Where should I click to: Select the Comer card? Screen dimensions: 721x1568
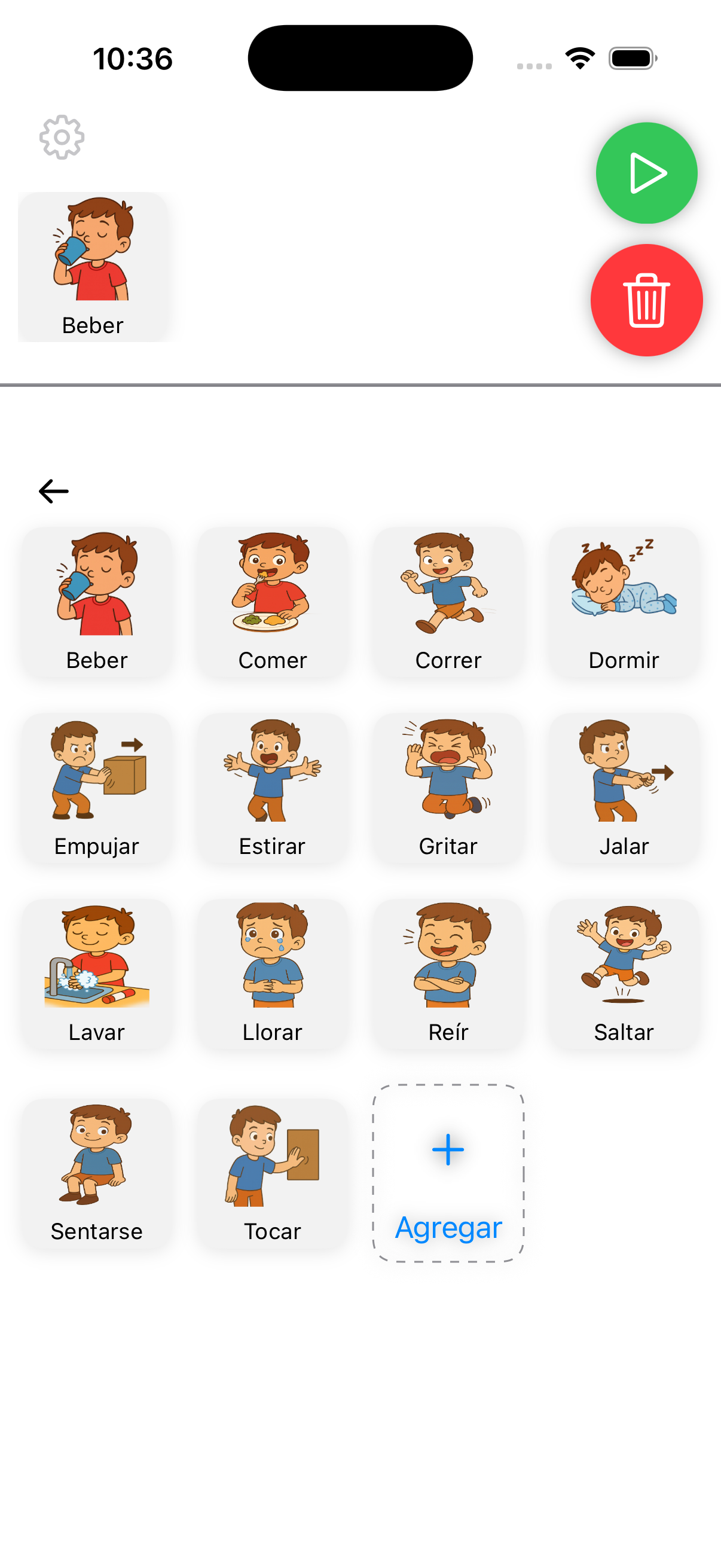(273, 602)
